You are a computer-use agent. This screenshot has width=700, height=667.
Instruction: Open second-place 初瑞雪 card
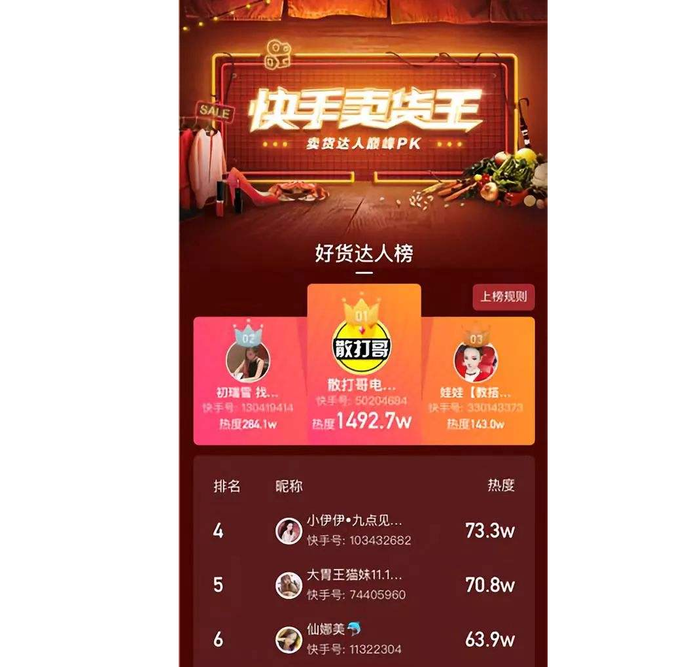tap(249, 382)
